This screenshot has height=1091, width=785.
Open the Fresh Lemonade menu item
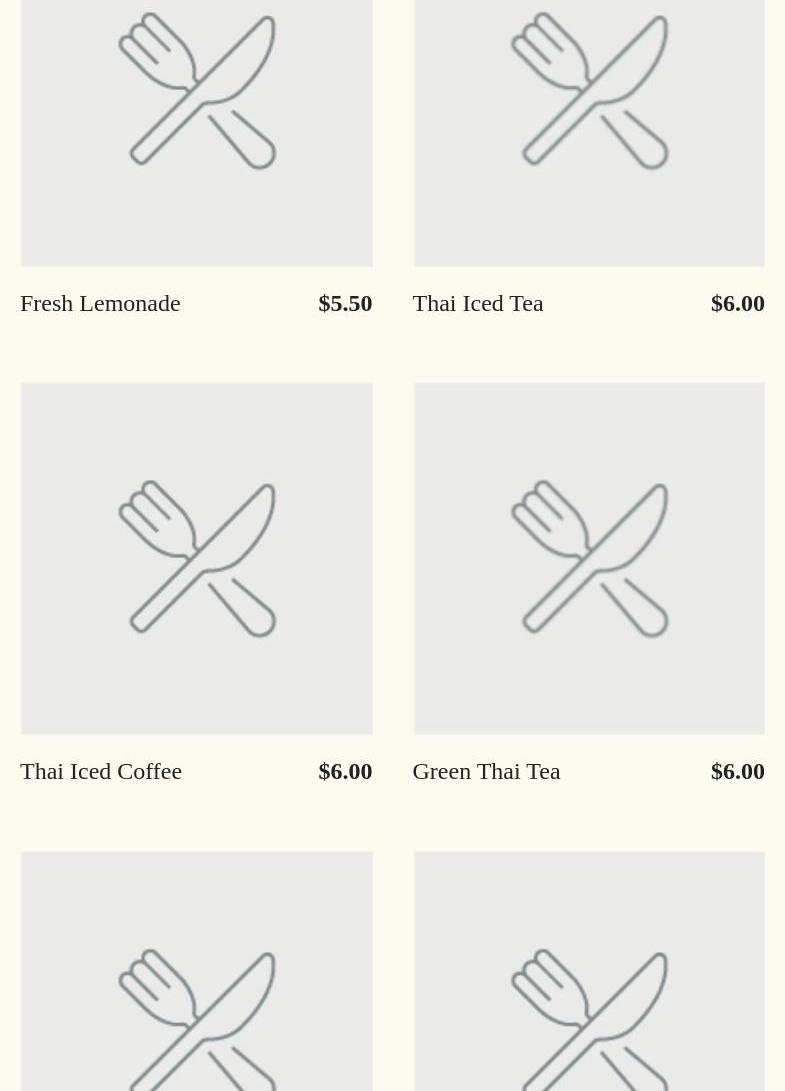coord(100,303)
